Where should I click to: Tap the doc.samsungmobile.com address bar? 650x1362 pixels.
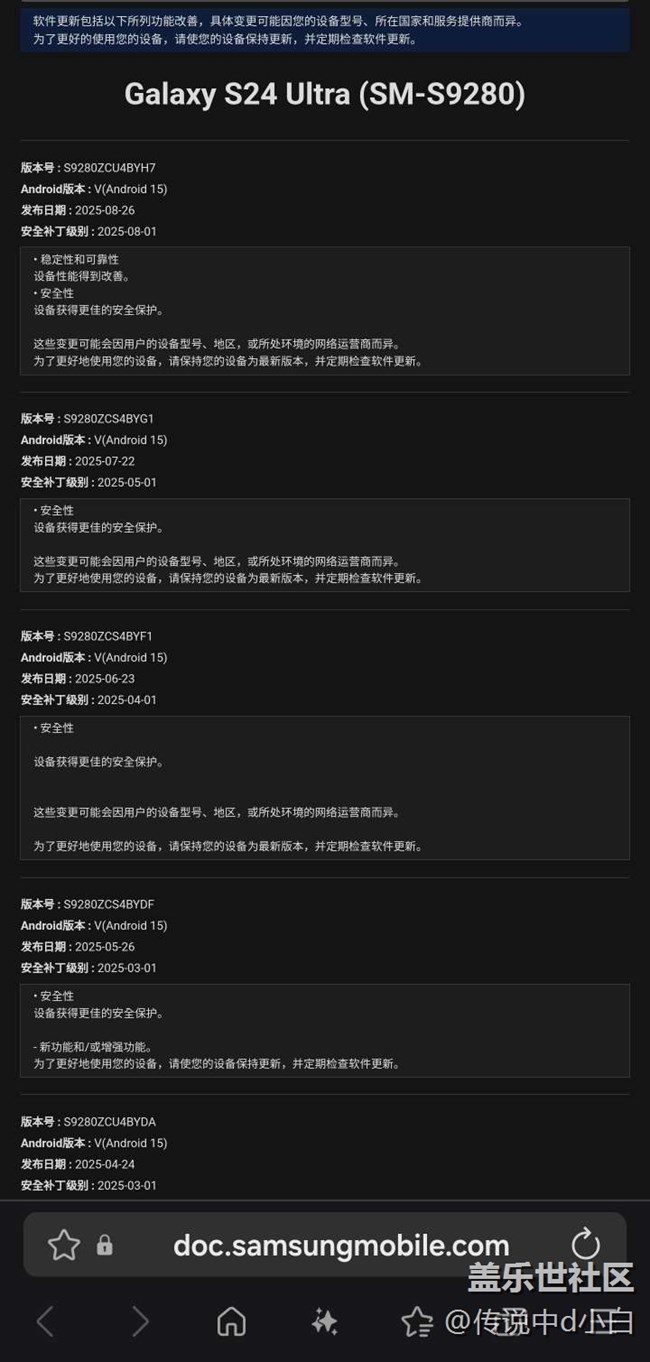341,1245
